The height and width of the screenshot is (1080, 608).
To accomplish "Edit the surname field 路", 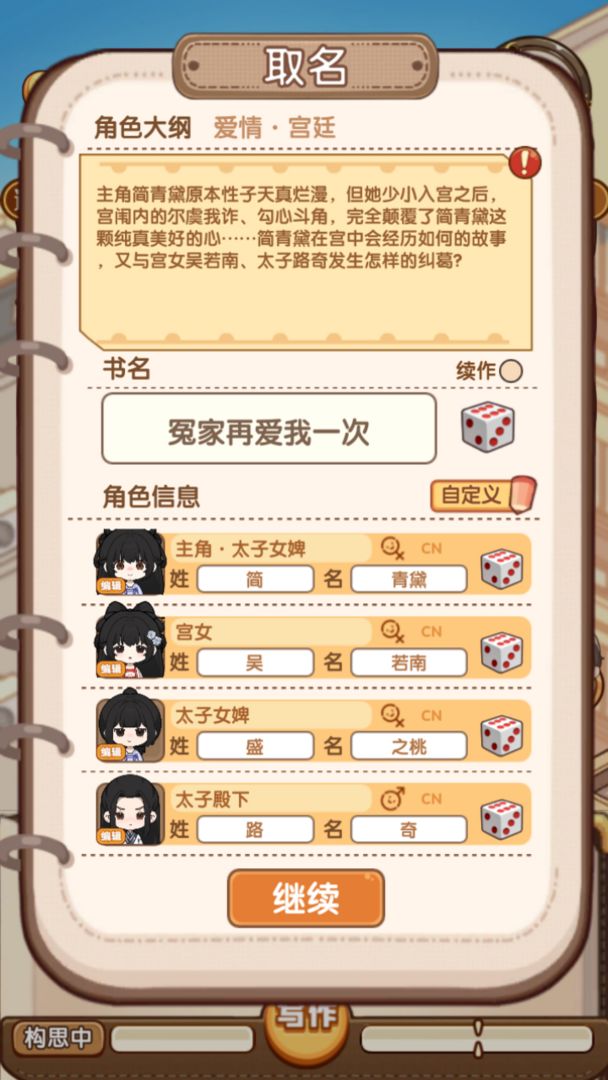I will [255, 829].
